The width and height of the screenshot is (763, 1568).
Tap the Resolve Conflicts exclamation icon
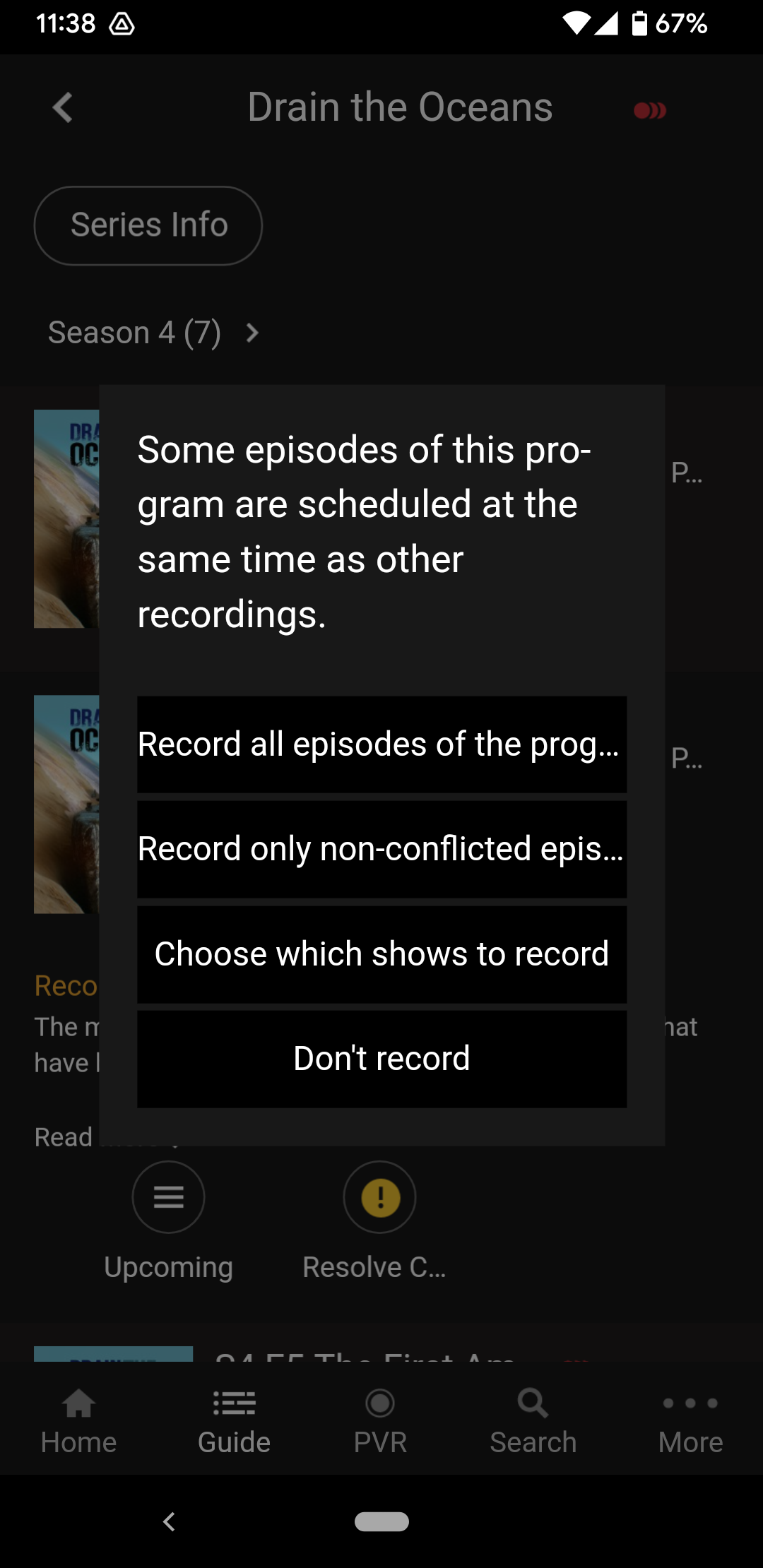[379, 1197]
